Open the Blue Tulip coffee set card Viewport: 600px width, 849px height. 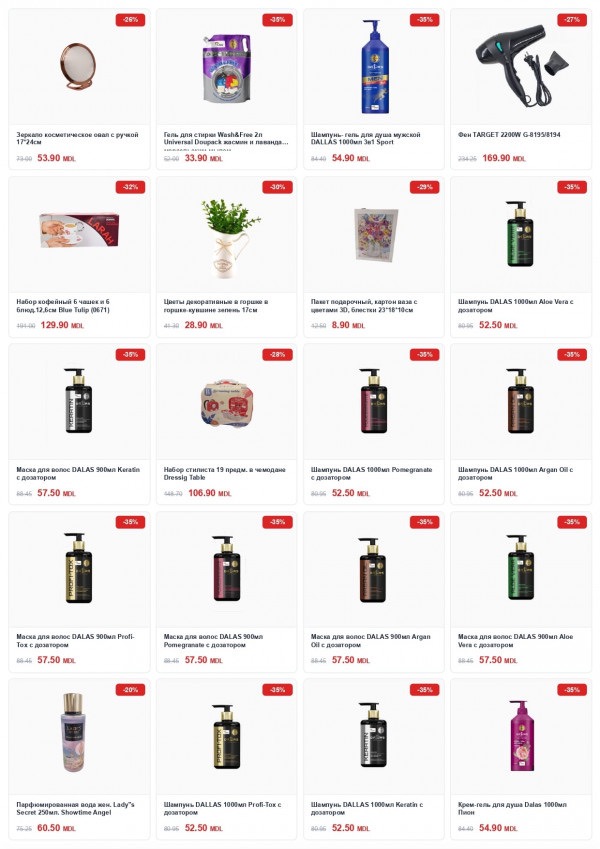tap(78, 235)
